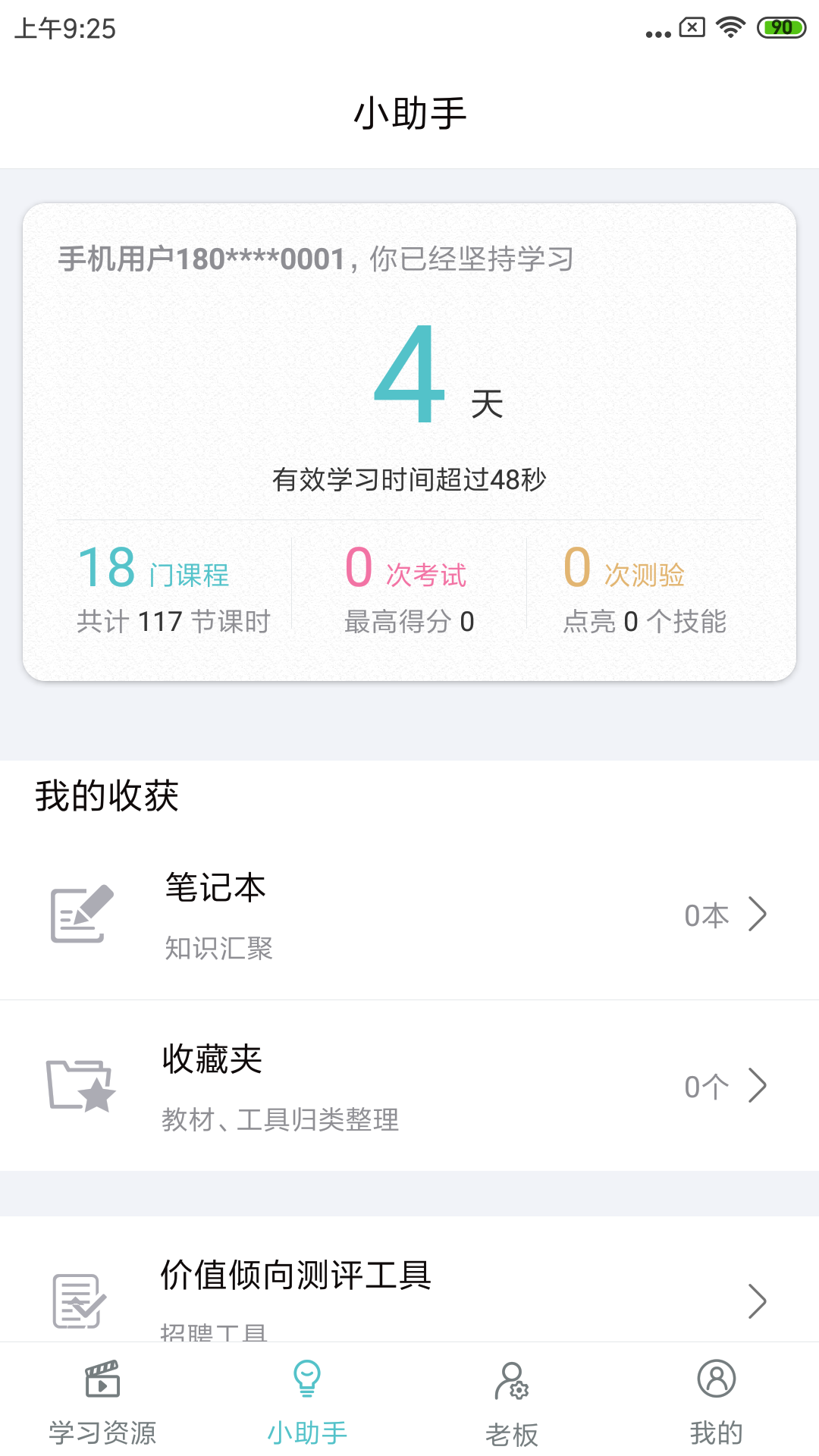Viewport: 819px width, 1456px height.
Task: View the 0 次测验 stats
Action: (645, 588)
